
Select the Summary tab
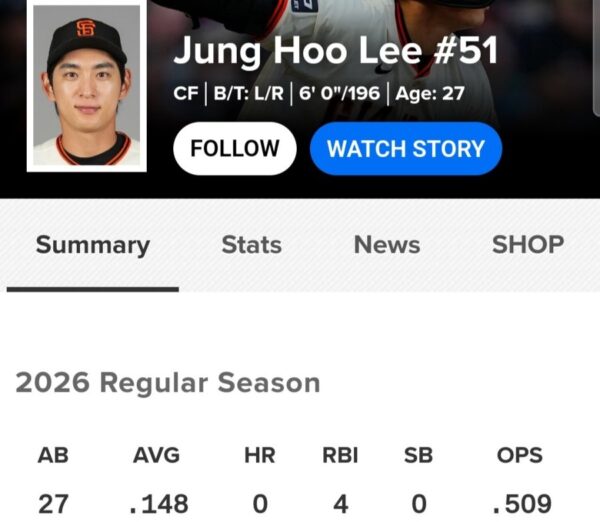(x=92, y=245)
